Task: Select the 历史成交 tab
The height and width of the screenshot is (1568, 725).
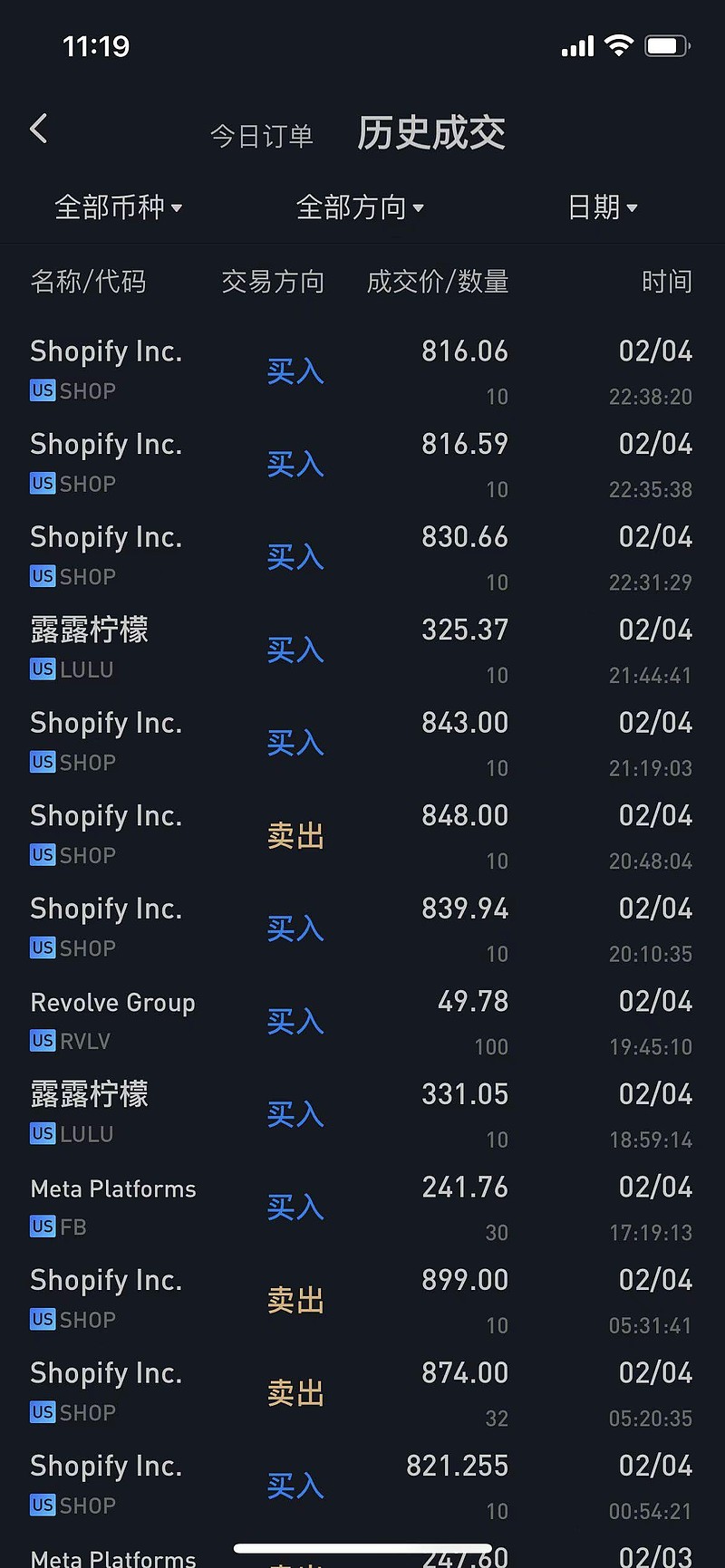Action: [431, 133]
